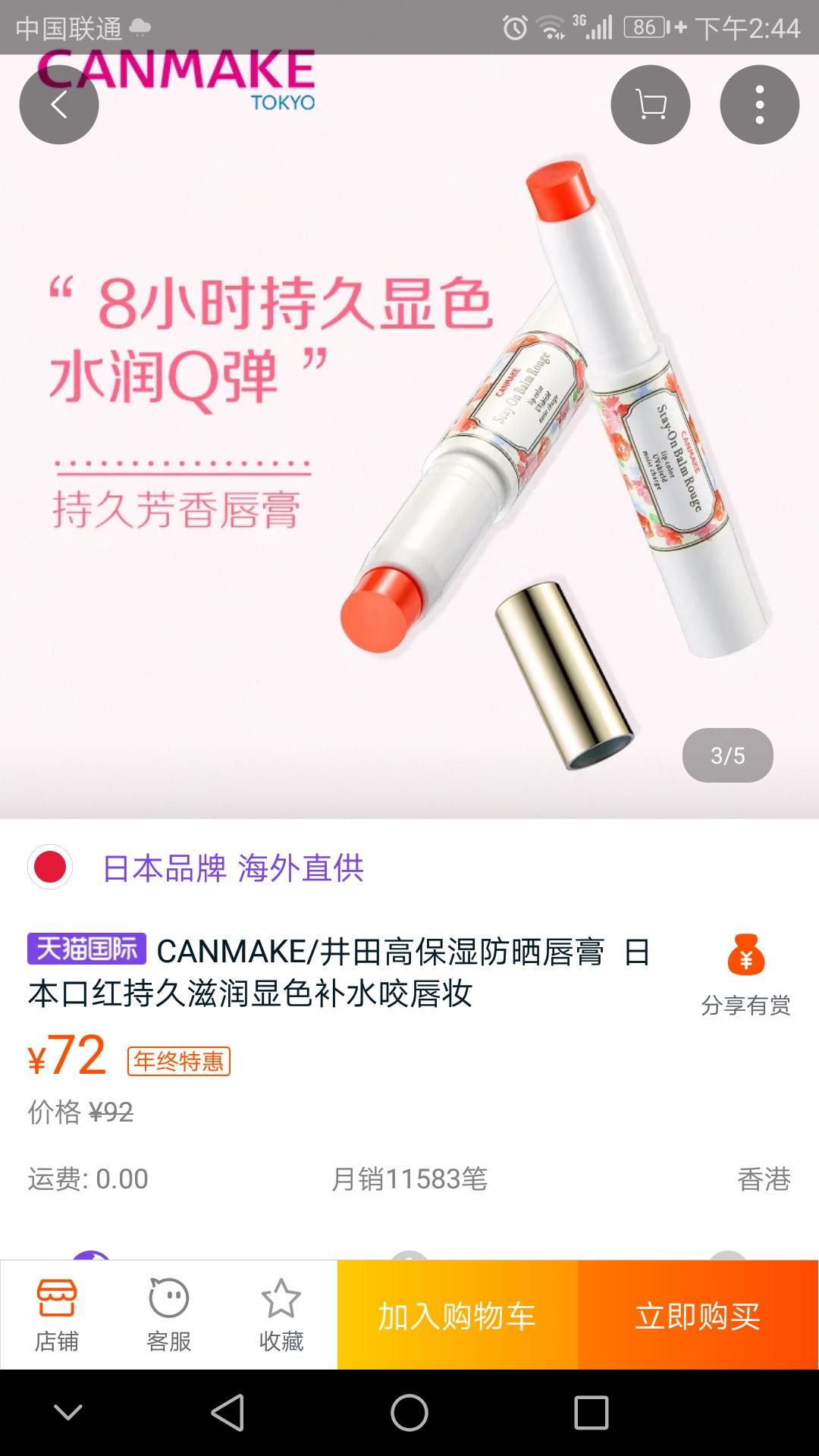Toggle 收藏 to favorite this product
This screenshot has height=1456, width=819.
point(282,1312)
